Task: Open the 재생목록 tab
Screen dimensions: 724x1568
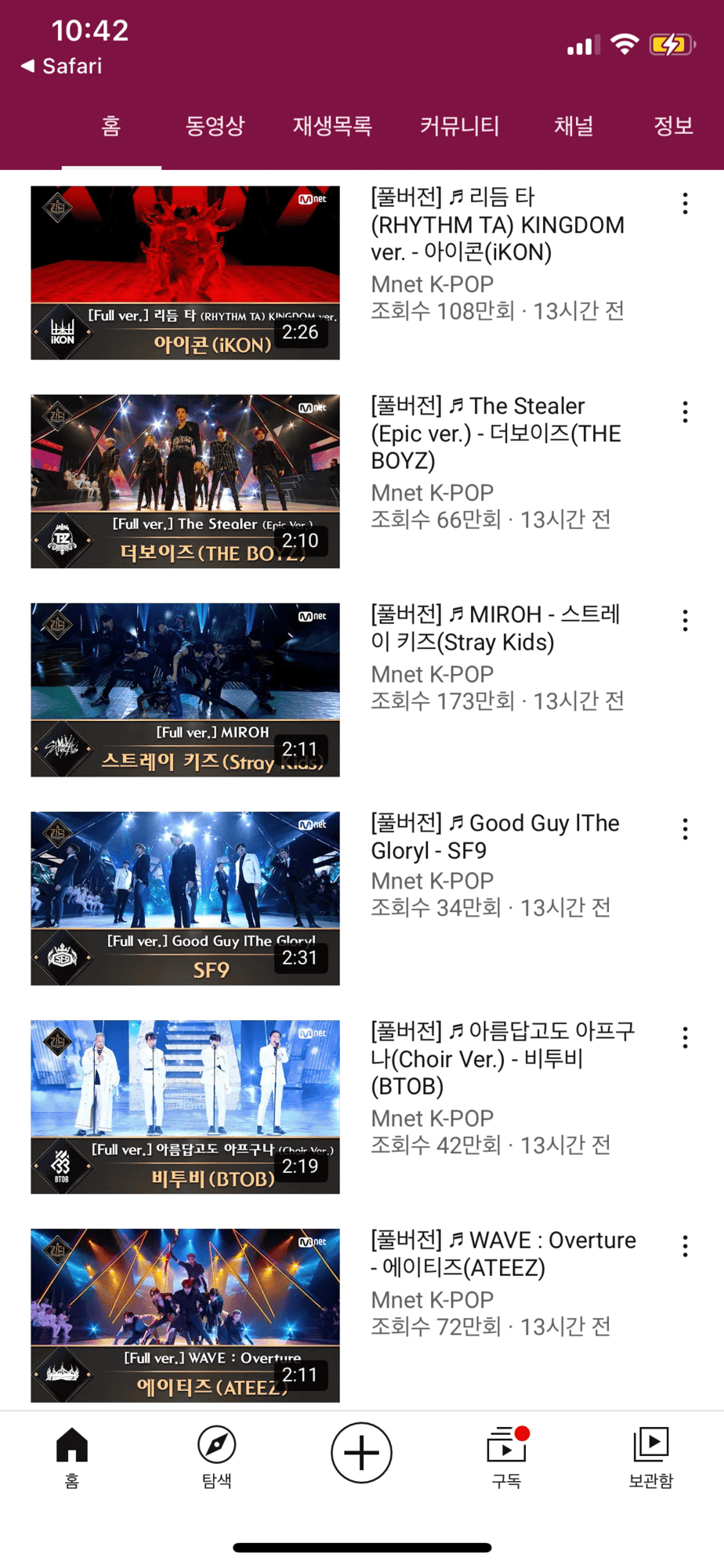Action: pyautogui.click(x=332, y=126)
